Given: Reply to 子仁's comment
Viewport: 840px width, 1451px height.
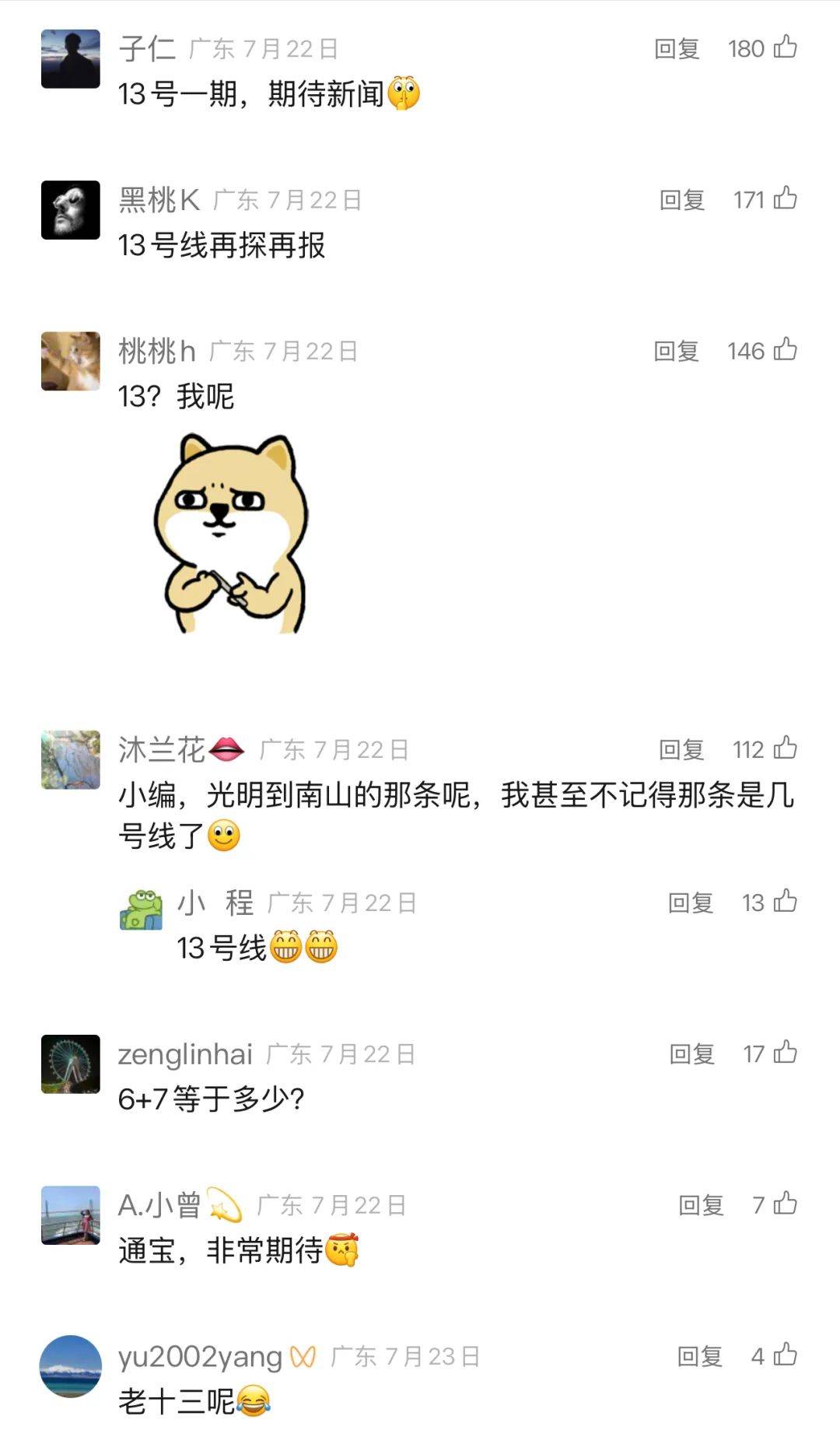Looking at the screenshot, I should 676,49.
